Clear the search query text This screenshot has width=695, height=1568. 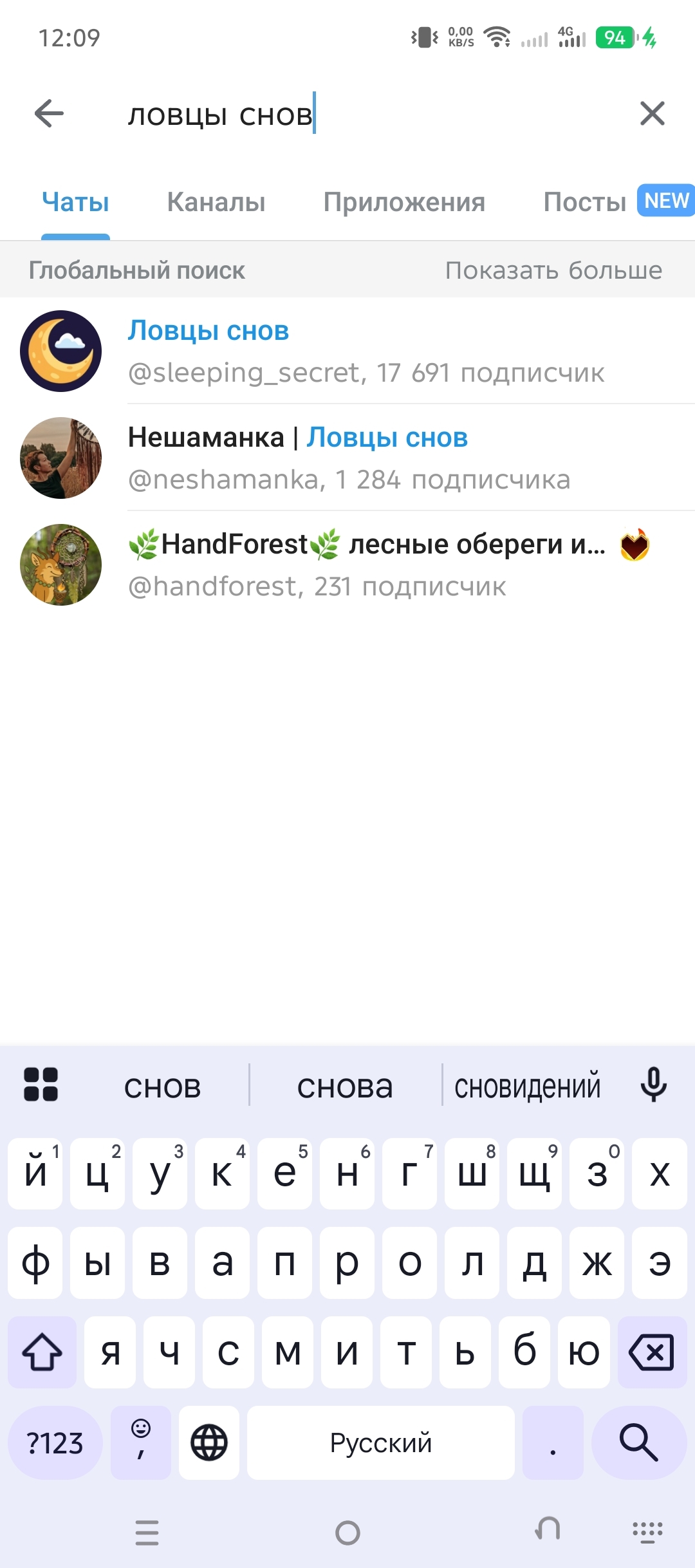point(652,114)
